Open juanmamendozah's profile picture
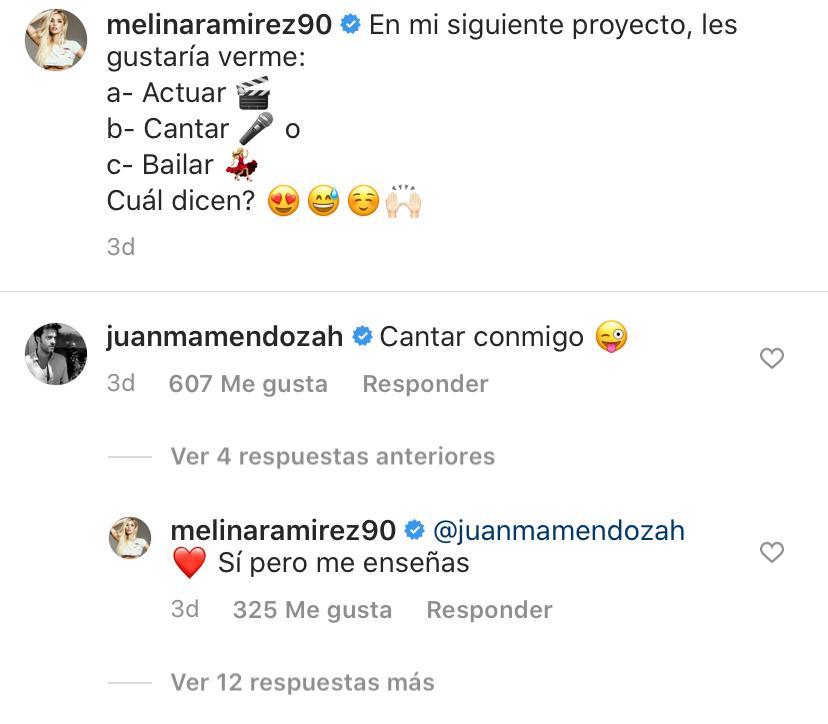This screenshot has width=828, height=724. [x=56, y=353]
